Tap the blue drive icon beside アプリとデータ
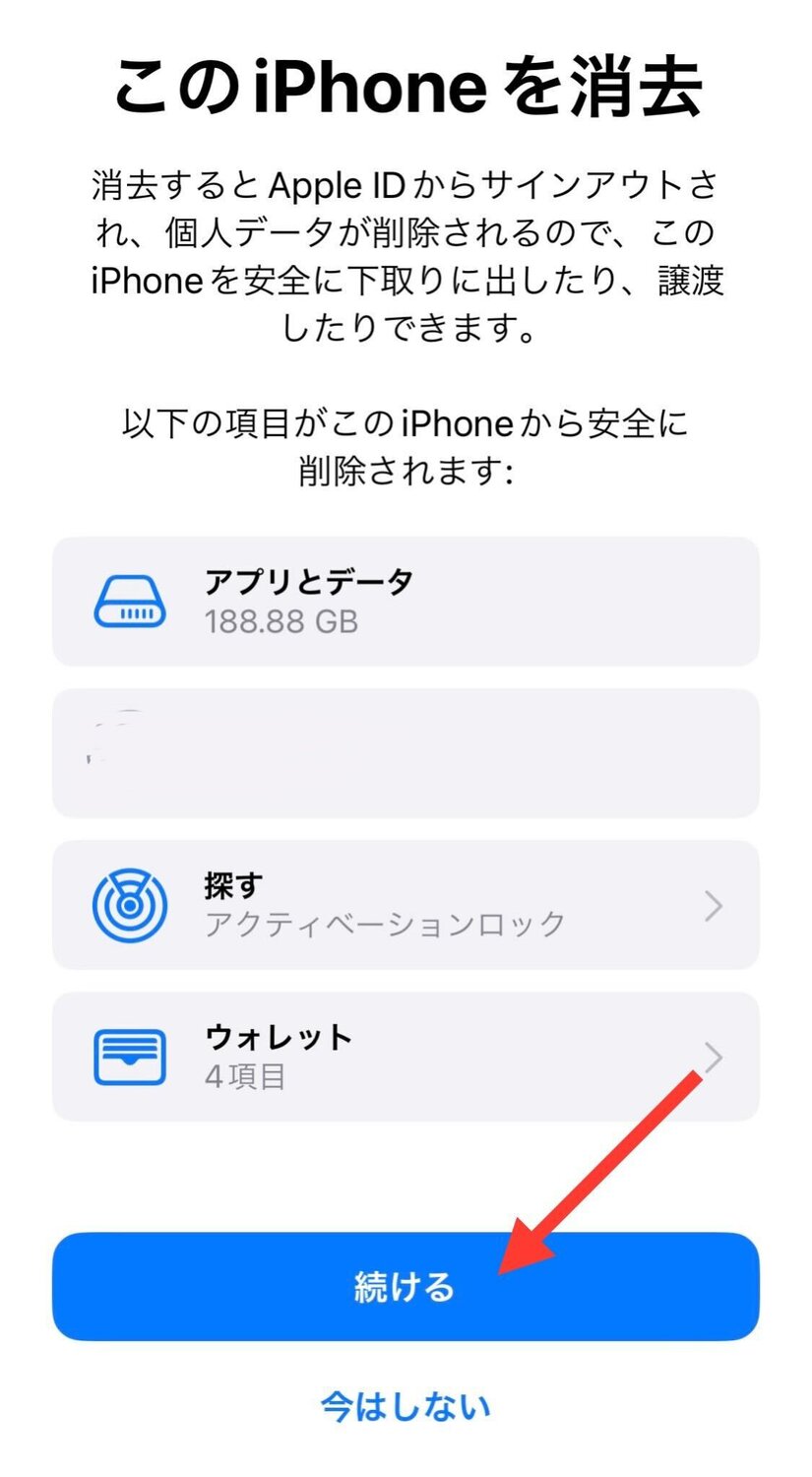Viewport: 812px width, 1477px height. [130, 601]
